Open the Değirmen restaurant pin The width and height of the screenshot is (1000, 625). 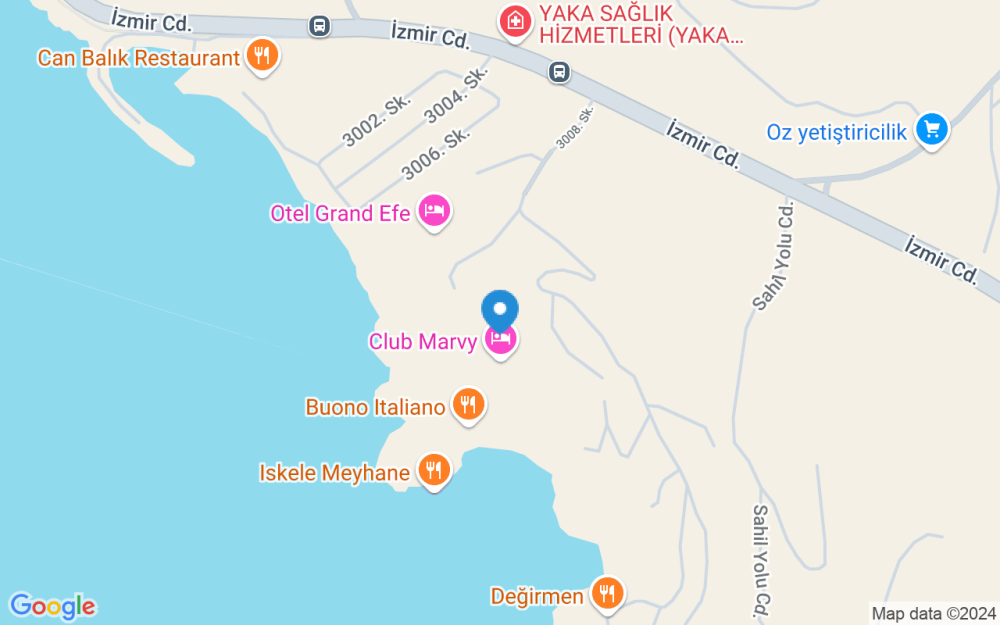607,594
